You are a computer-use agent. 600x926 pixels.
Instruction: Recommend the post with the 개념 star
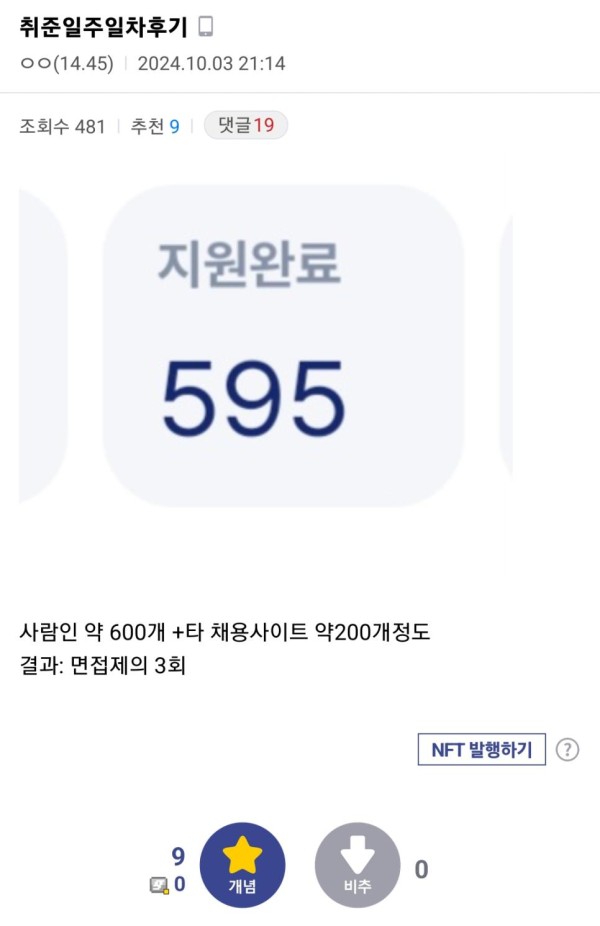click(242, 865)
